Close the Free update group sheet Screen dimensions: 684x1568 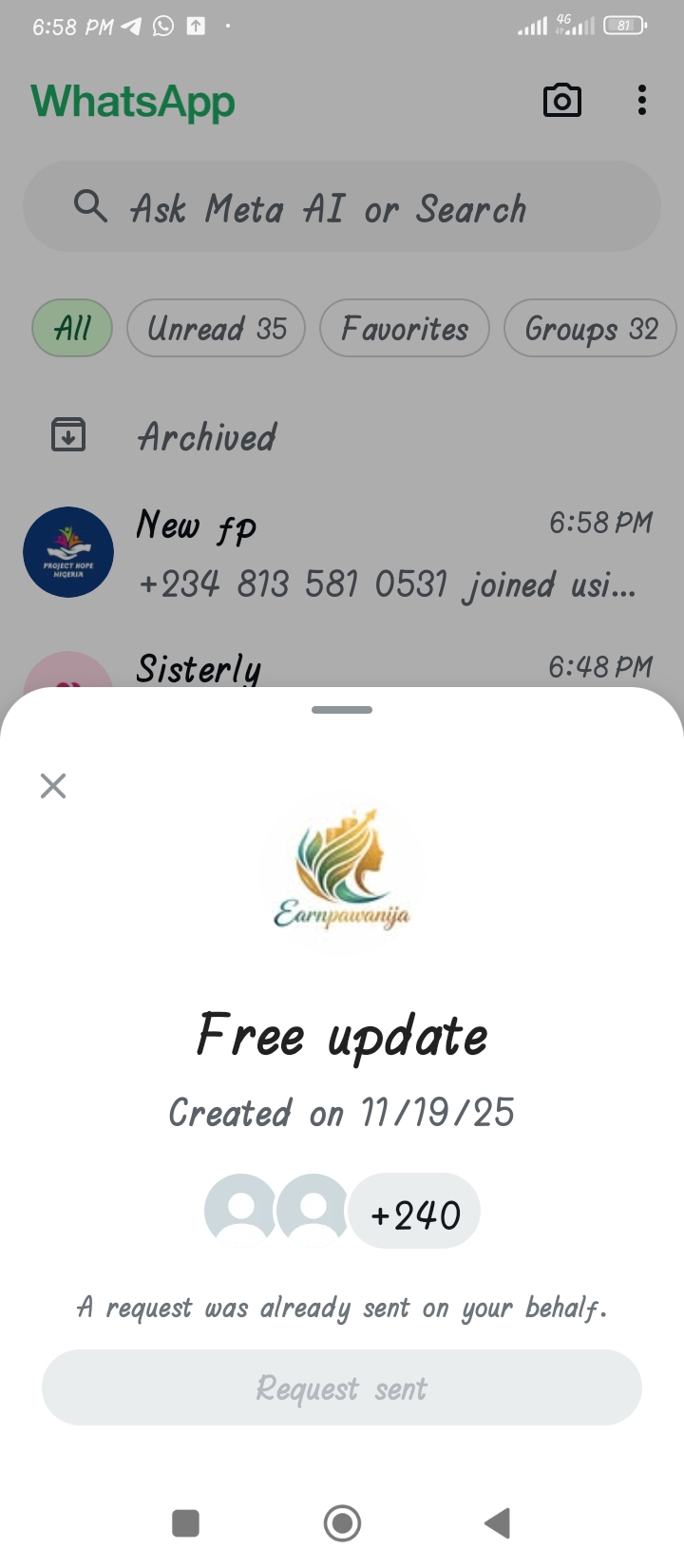tap(53, 786)
